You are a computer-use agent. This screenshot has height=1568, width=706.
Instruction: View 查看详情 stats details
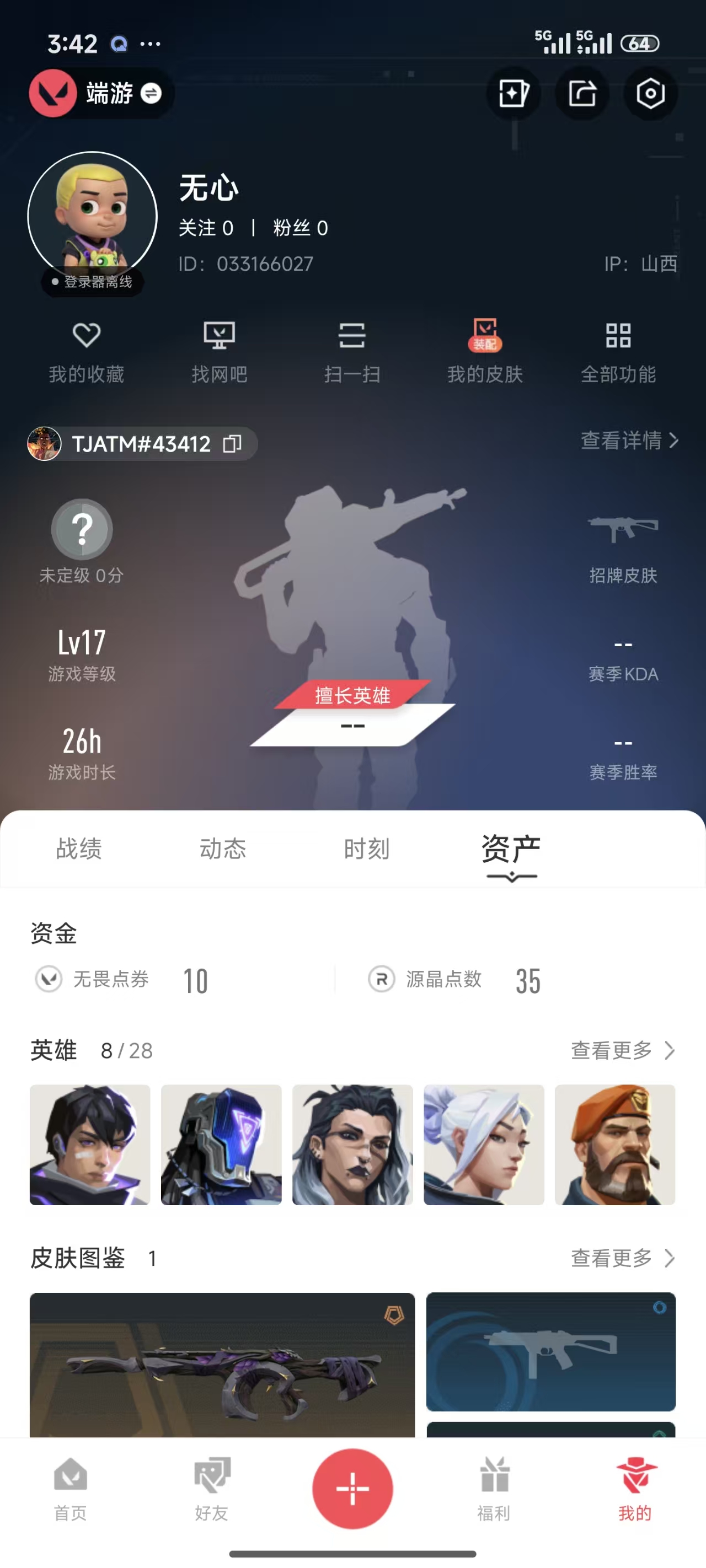[x=629, y=440]
